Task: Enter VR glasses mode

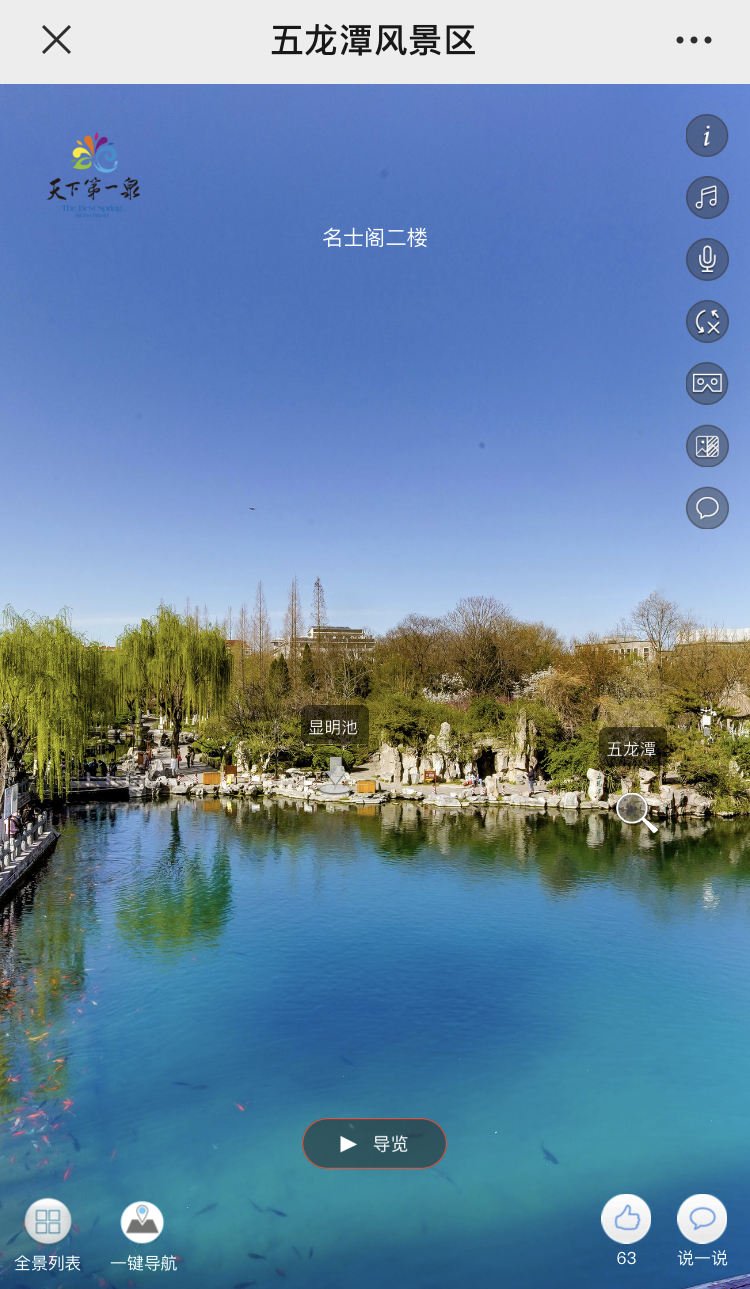Action: [707, 384]
